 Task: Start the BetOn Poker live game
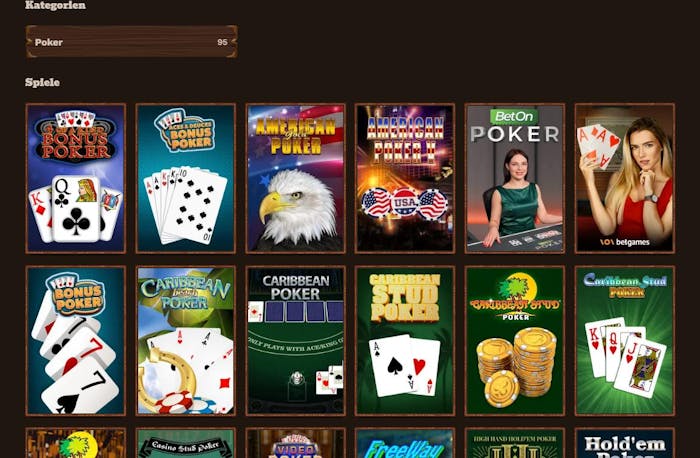point(515,178)
